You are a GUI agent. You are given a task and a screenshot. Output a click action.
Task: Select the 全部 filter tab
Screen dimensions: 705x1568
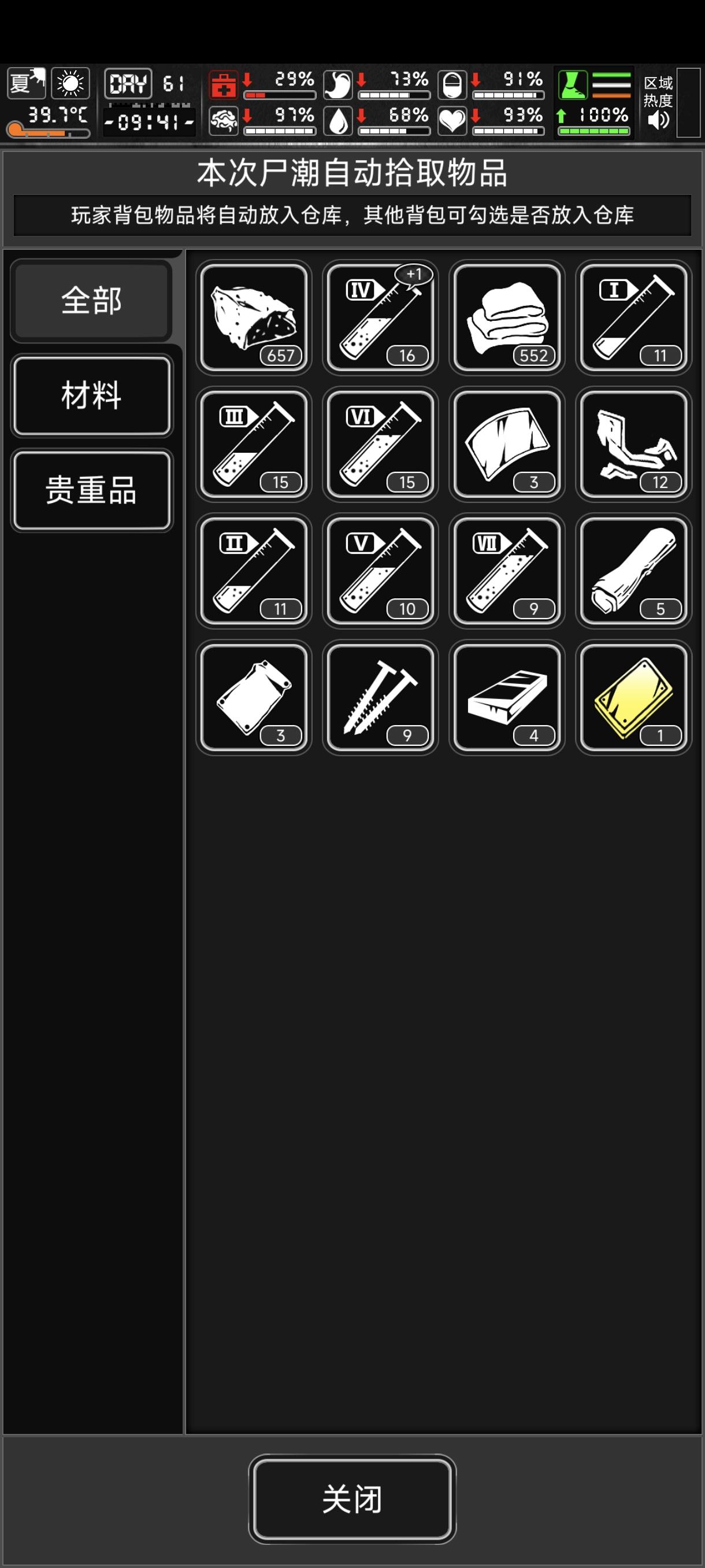pyautogui.click(x=92, y=301)
